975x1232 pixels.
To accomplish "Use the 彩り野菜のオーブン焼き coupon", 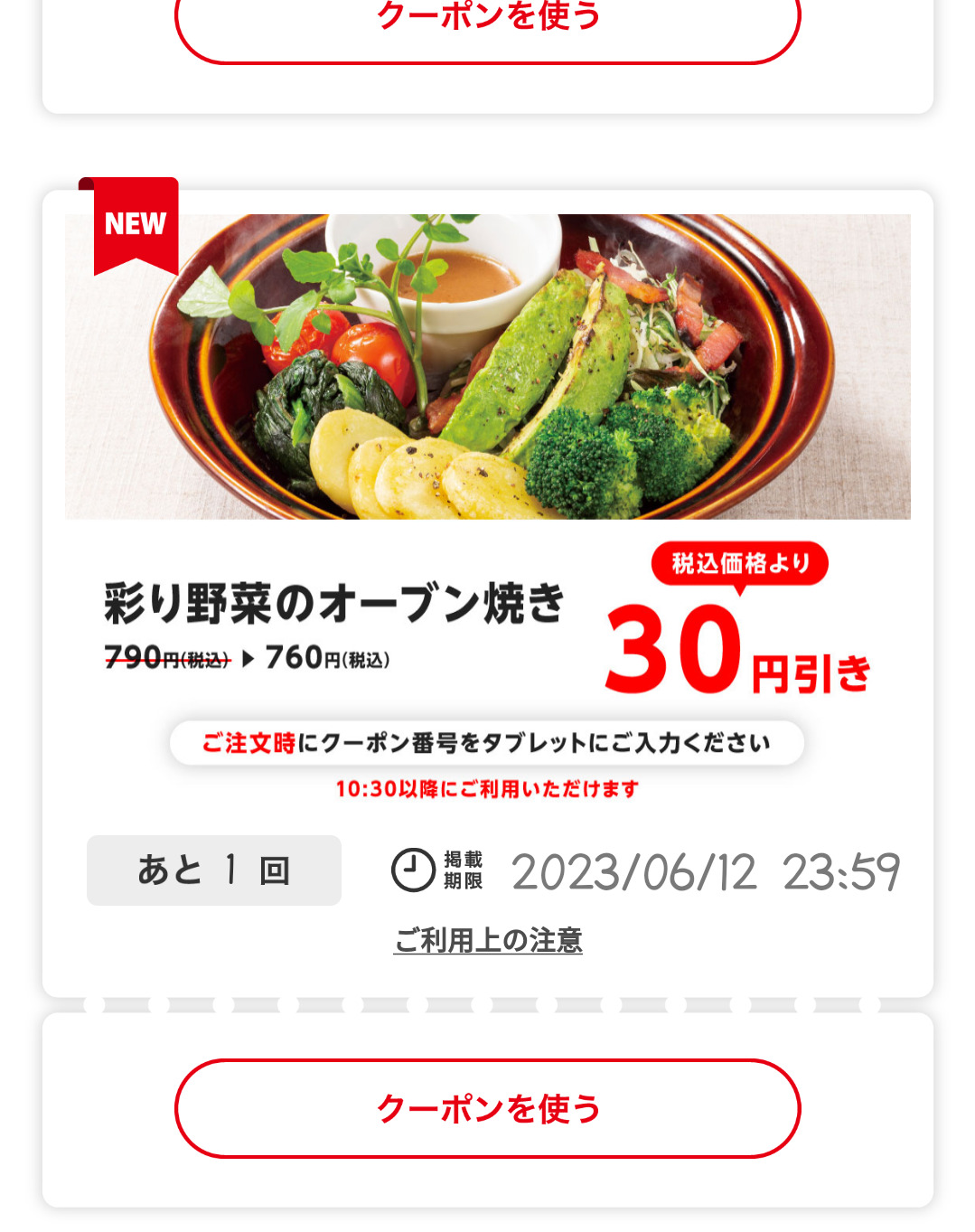I will coord(488,1108).
